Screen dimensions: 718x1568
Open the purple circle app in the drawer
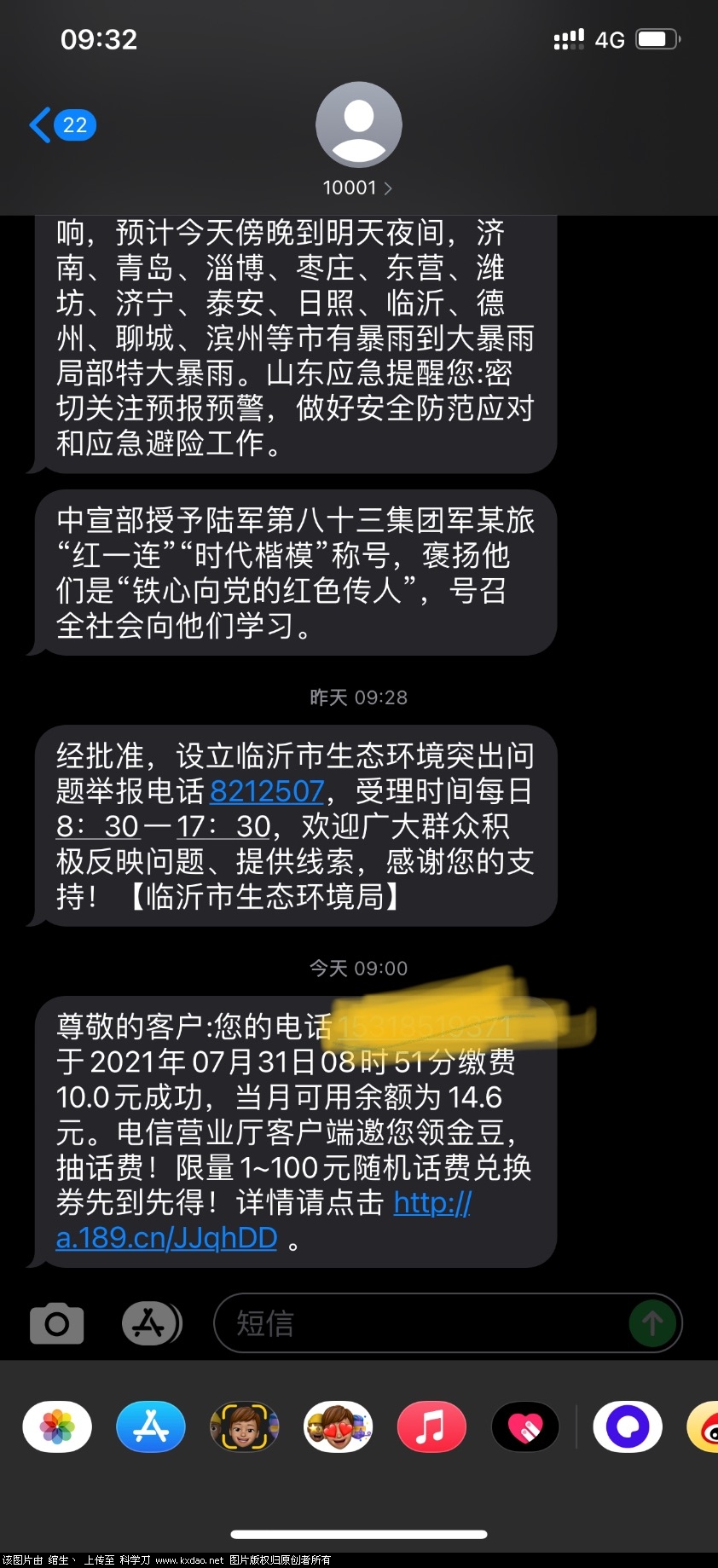pyautogui.click(x=628, y=1426)
